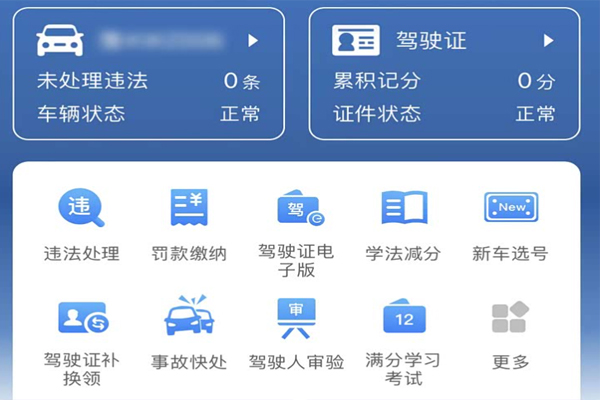Viewport: 600px width, 400px height.
Task: Go to 满分学习考试 full-points exam
Action: coord(403,342)
